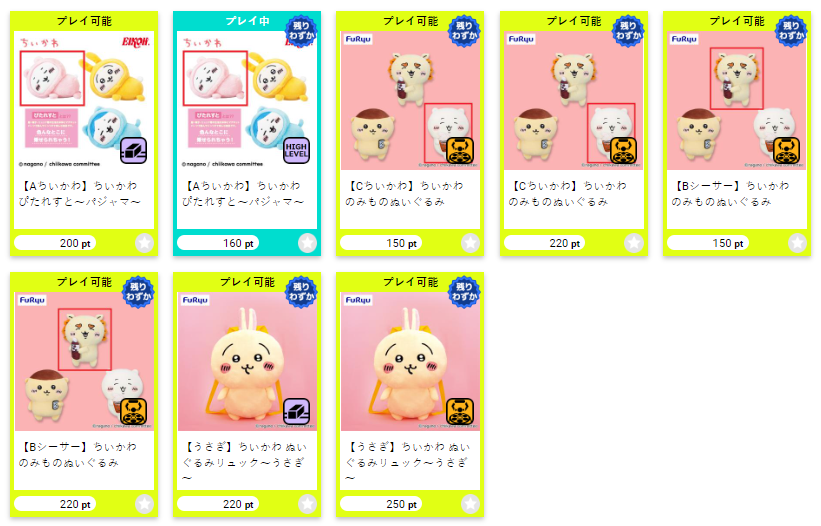The image size is (821, 526).
Task: Star the 250 pt うさぎ リュック machine
Action: (x=470, y=504)
